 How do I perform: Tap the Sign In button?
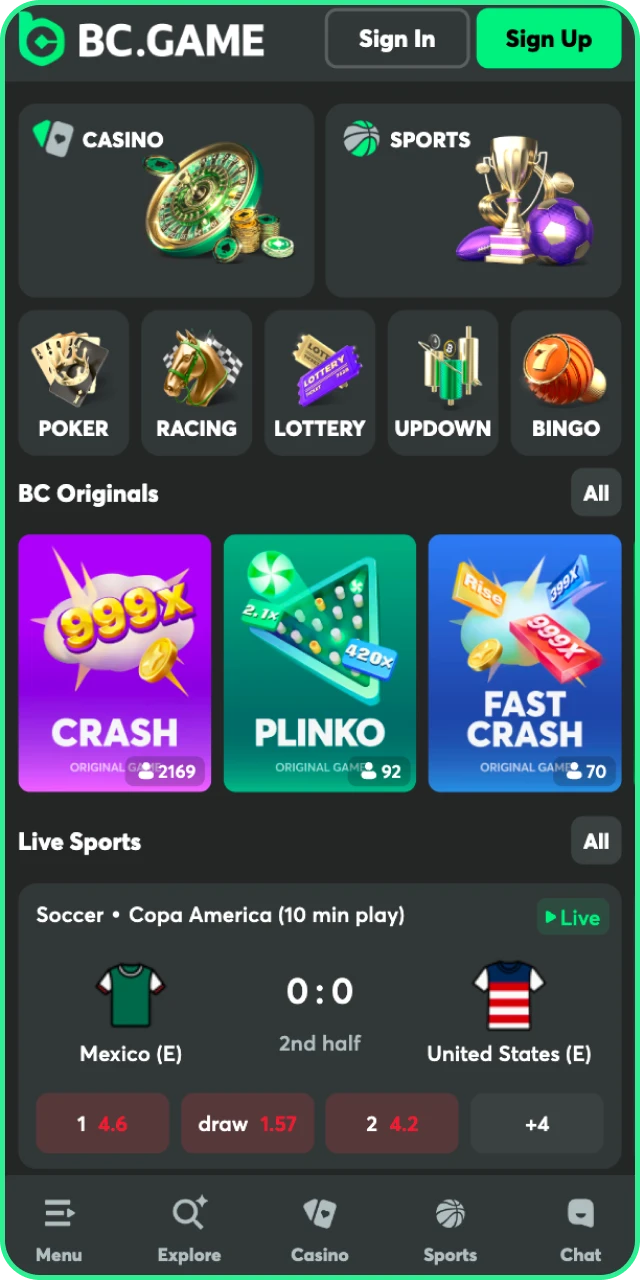[397, 39]
